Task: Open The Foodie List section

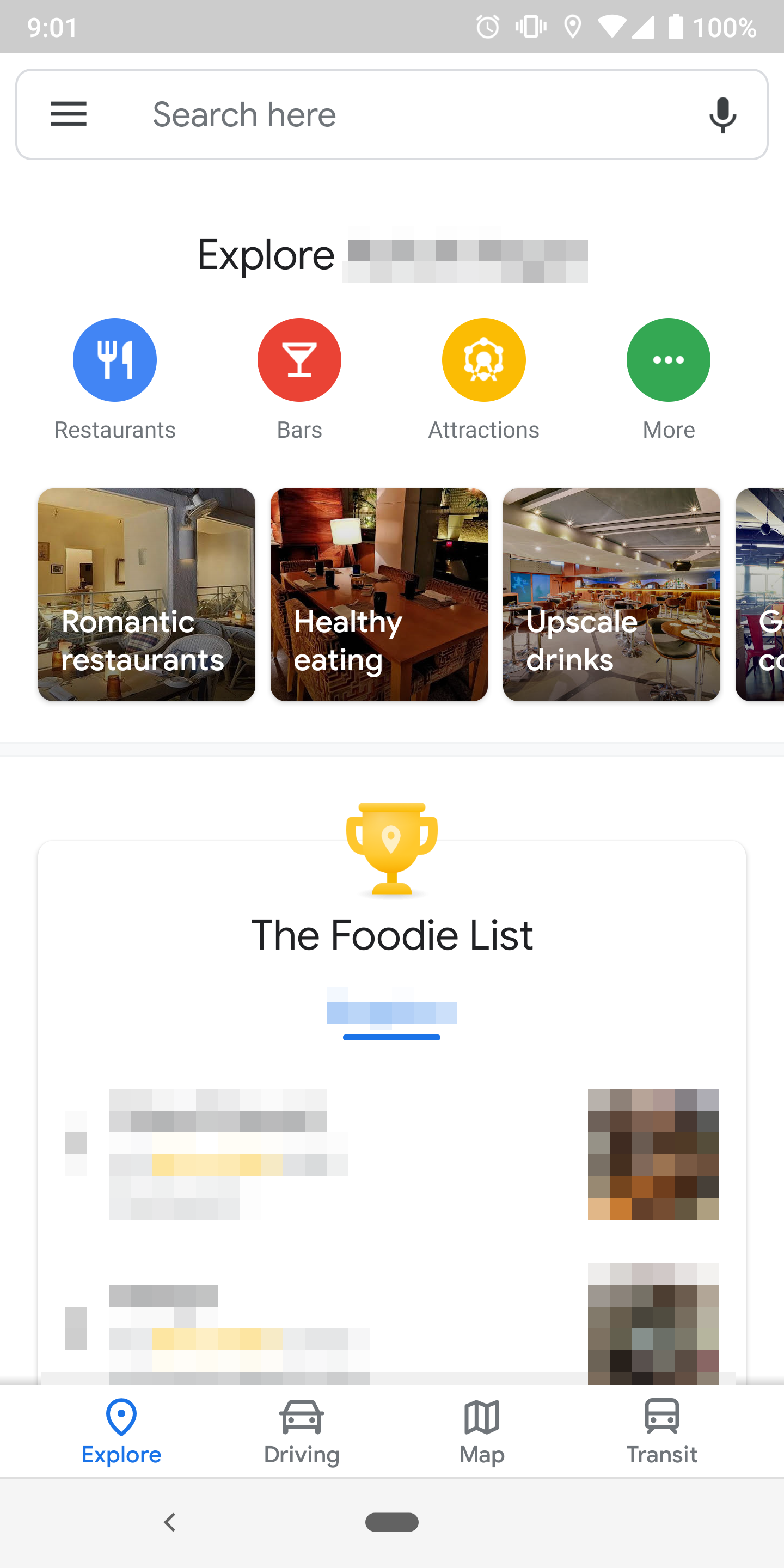Action: click(392, 935)
